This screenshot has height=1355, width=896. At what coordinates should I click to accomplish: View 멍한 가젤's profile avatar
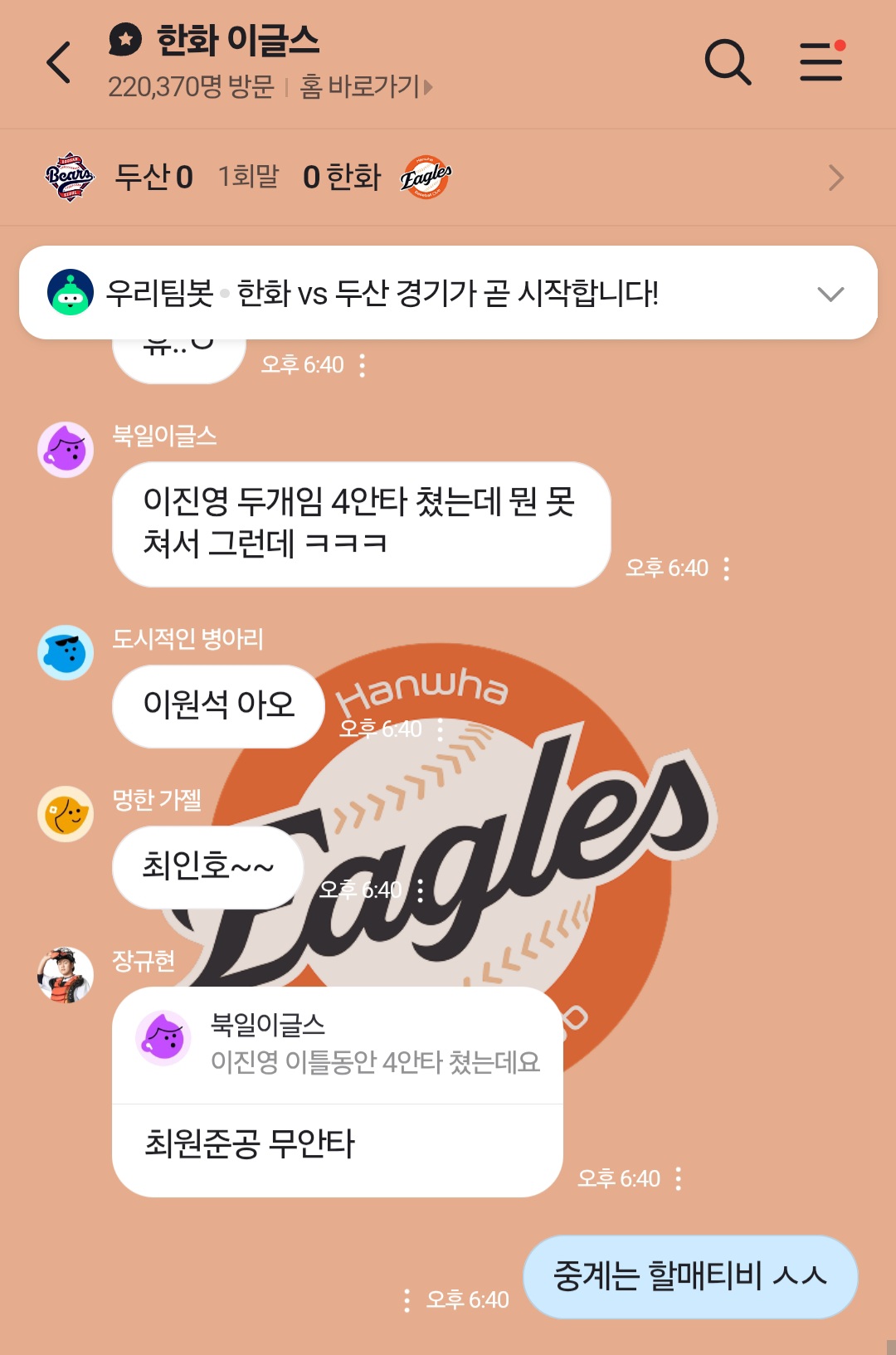pyautogui.click(x=66, y=814)
